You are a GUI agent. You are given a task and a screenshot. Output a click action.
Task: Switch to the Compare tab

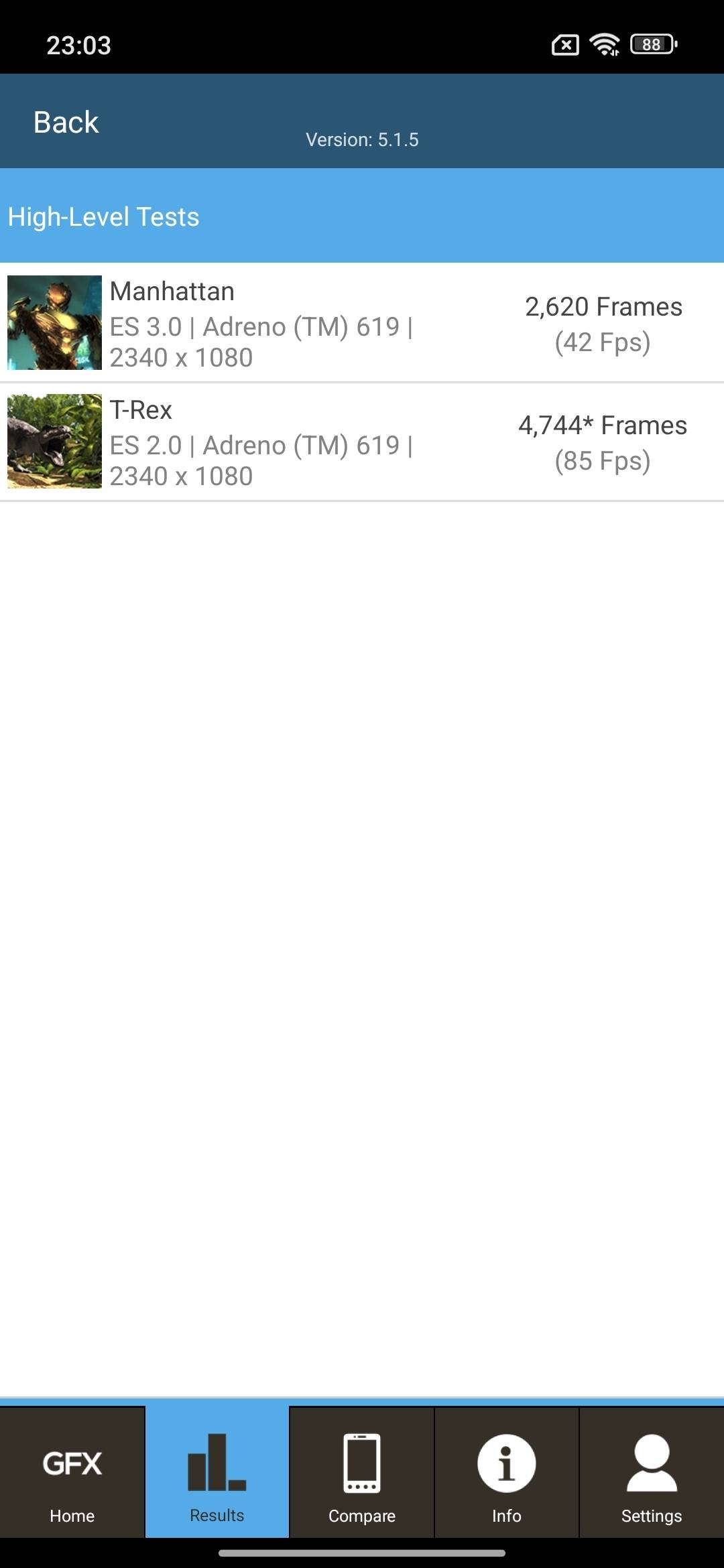(x=362, y=1473)
